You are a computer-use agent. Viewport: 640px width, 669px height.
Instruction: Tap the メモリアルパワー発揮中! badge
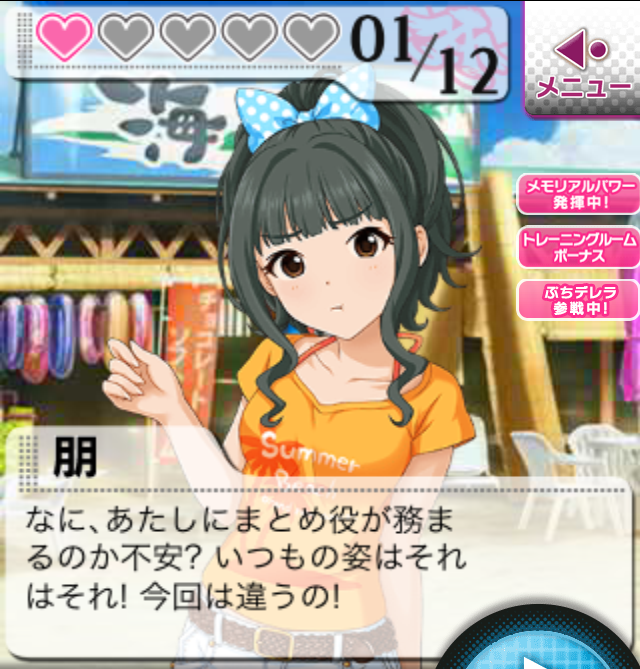coord(579,194)
